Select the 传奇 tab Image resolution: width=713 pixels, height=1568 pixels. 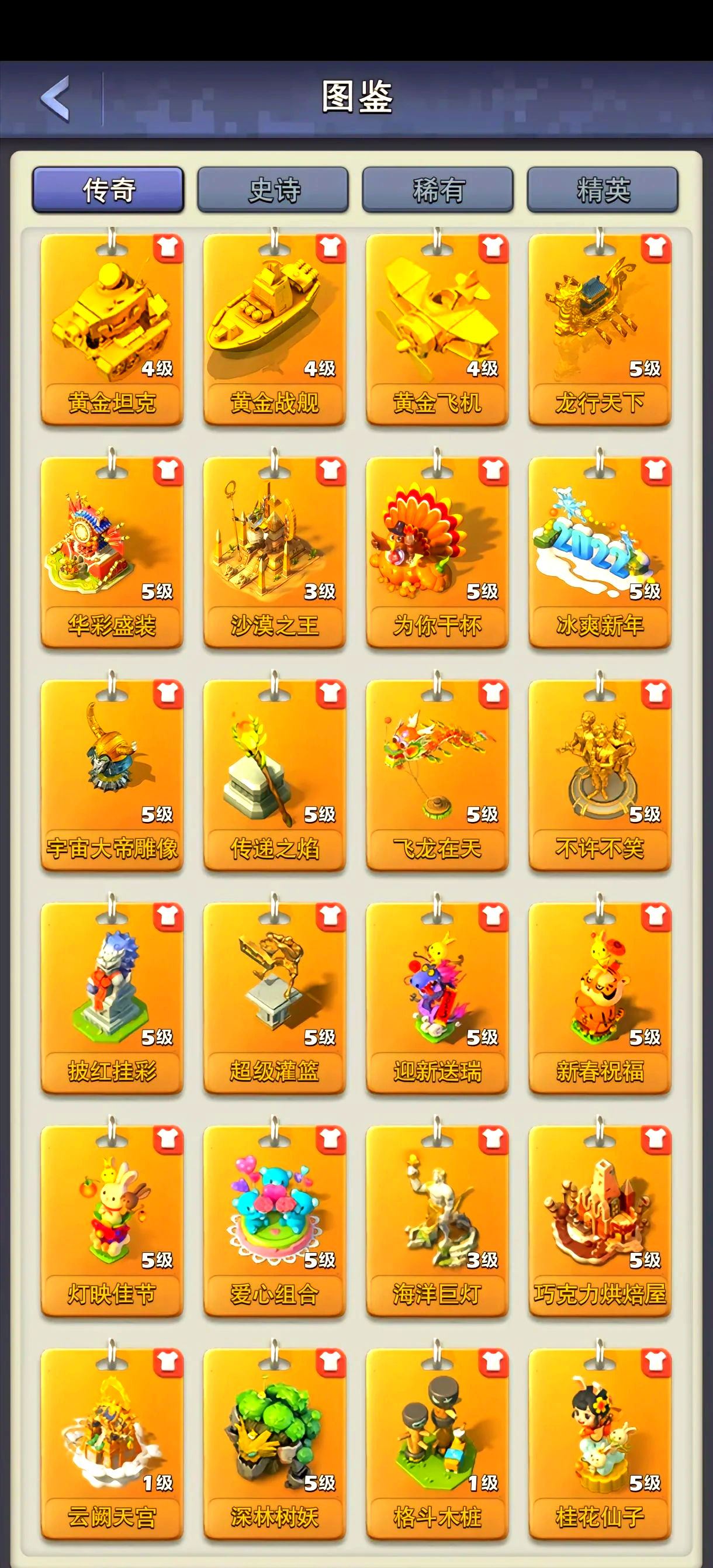click(108, 190)
